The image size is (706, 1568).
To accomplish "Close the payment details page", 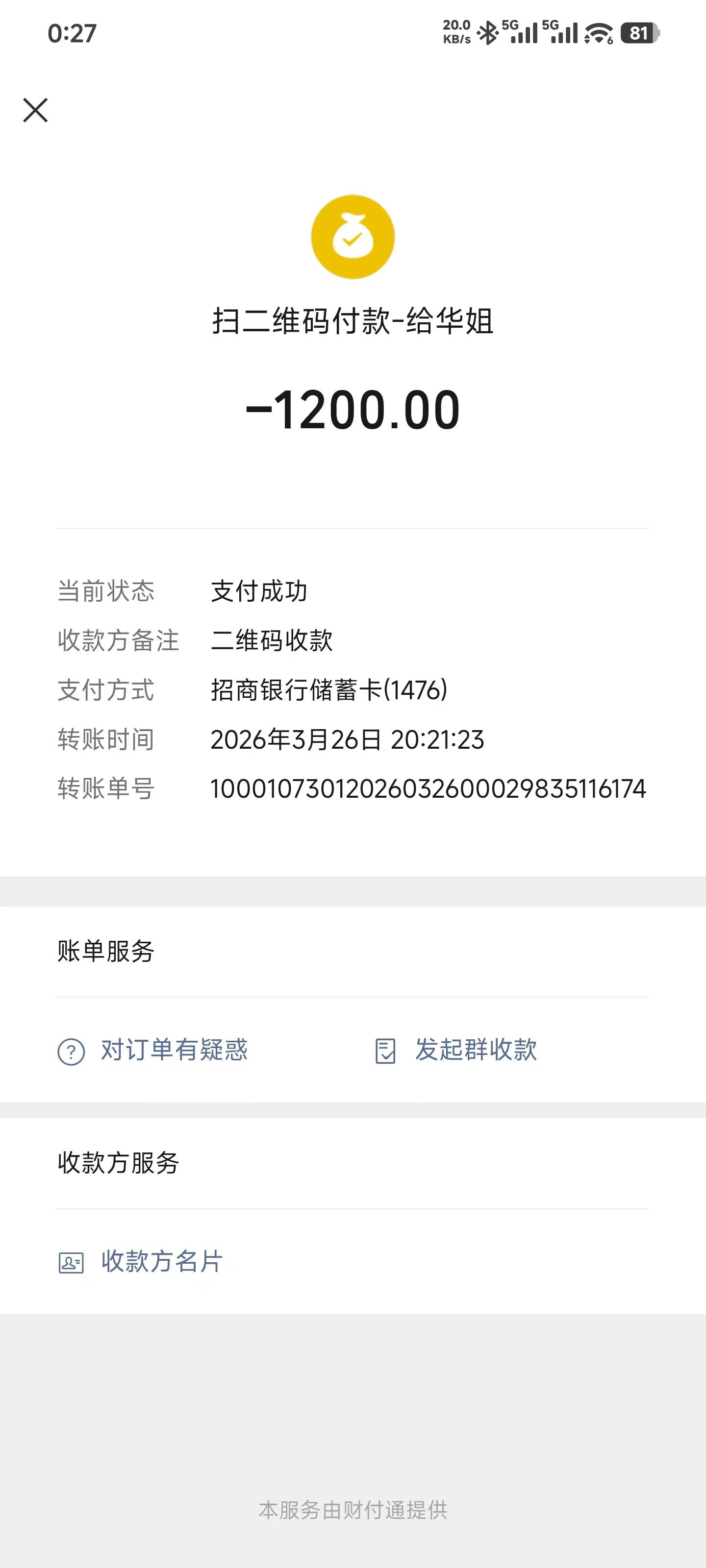I will coord(35,110).
